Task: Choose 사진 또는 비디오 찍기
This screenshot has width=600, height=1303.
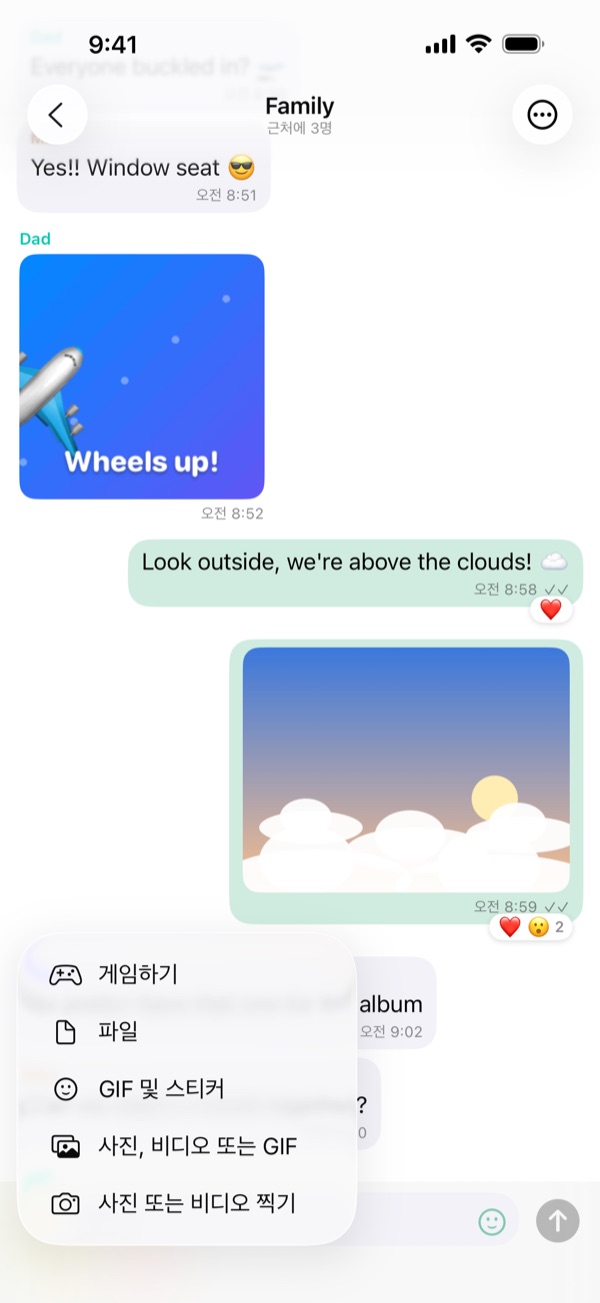Action: point(187,1203)
